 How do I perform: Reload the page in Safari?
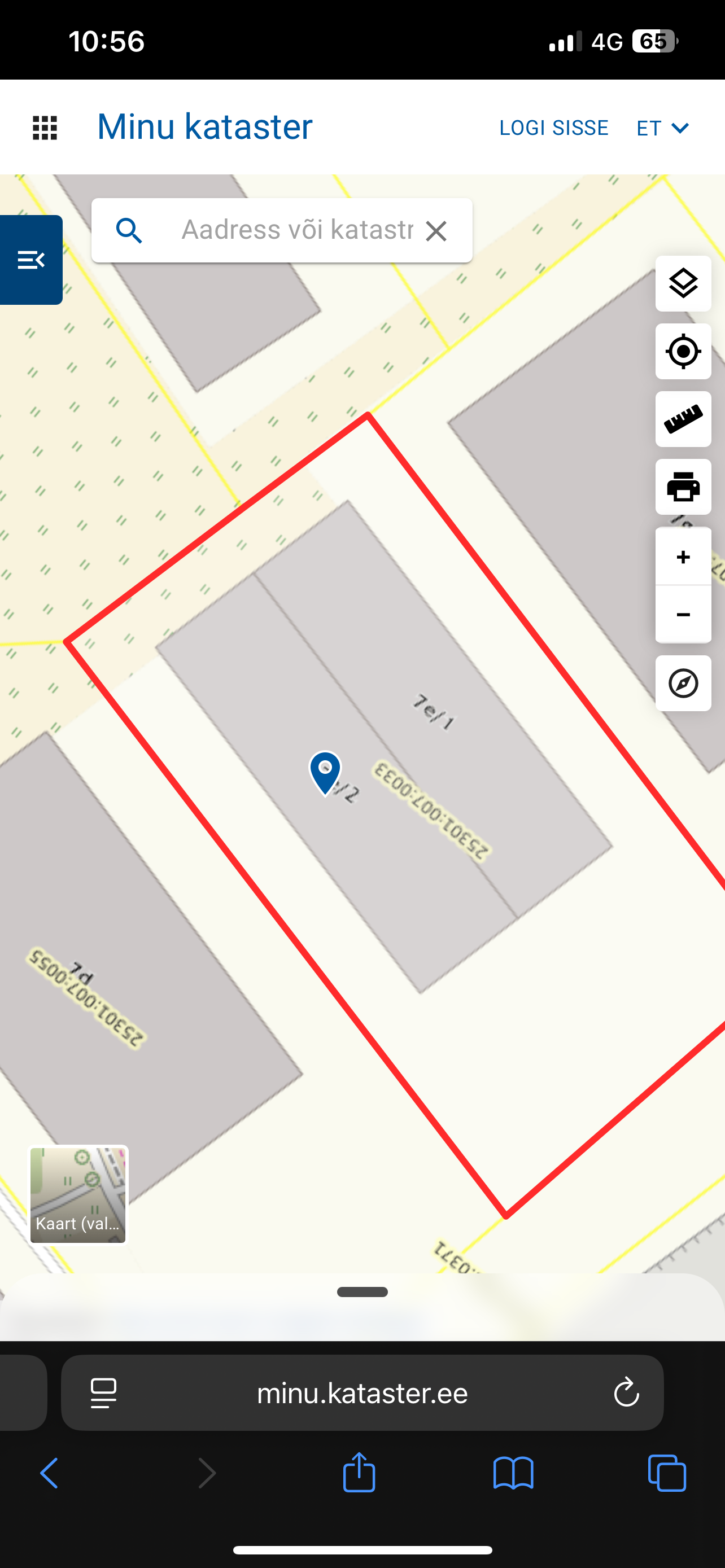coord(626,1392)
